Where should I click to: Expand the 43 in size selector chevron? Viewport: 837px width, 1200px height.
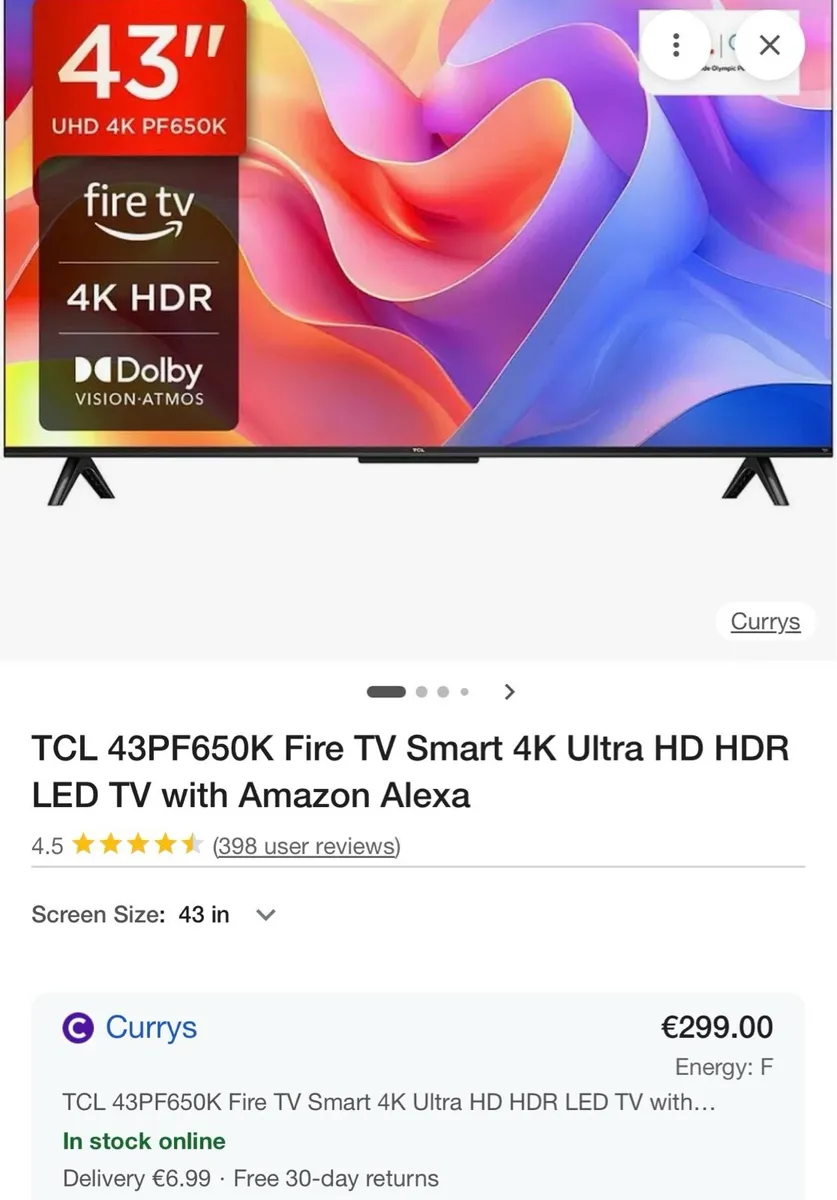tap(265, 914)
